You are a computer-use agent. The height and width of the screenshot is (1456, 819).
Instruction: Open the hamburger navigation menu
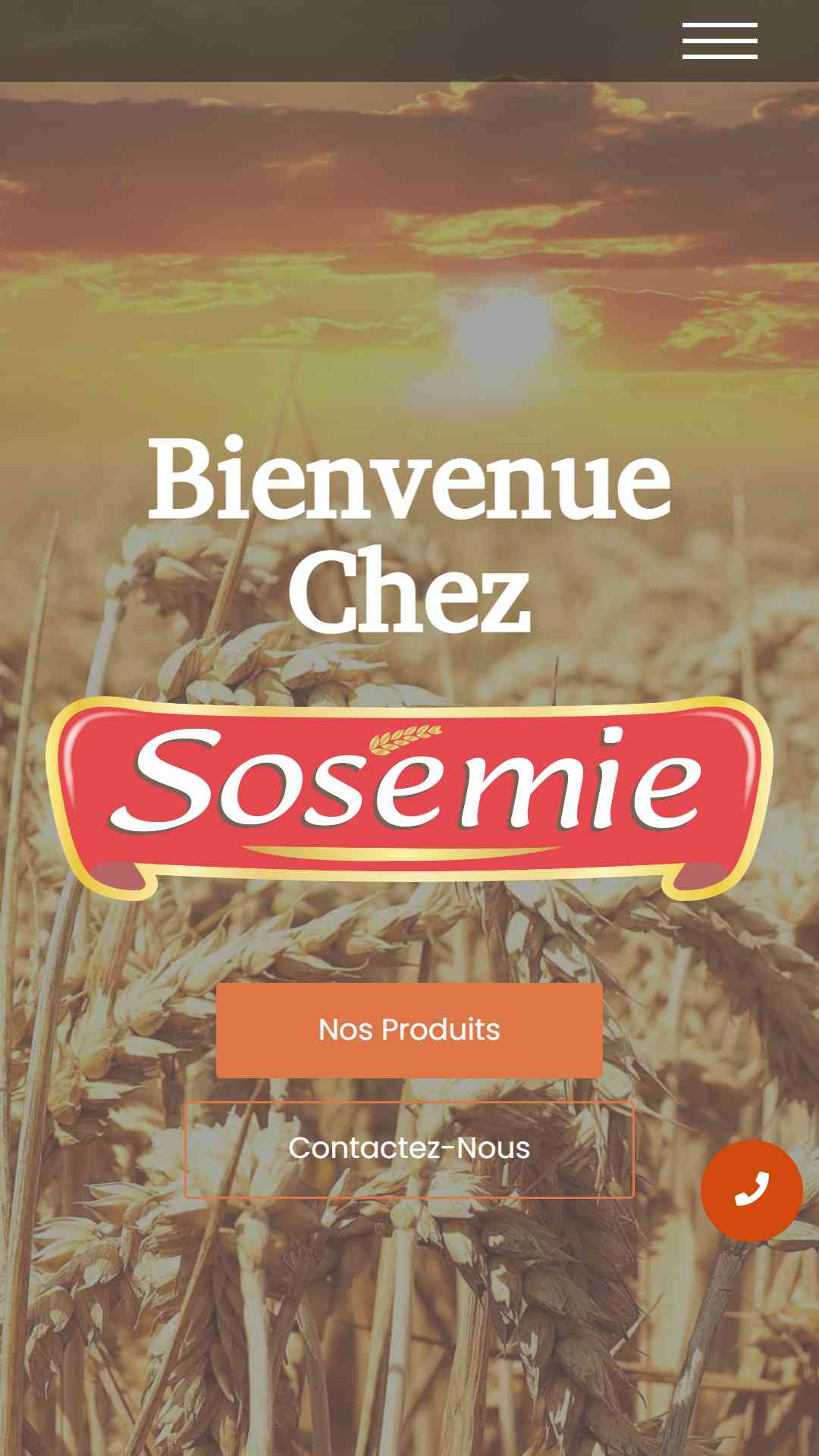[x=720, y=41]
